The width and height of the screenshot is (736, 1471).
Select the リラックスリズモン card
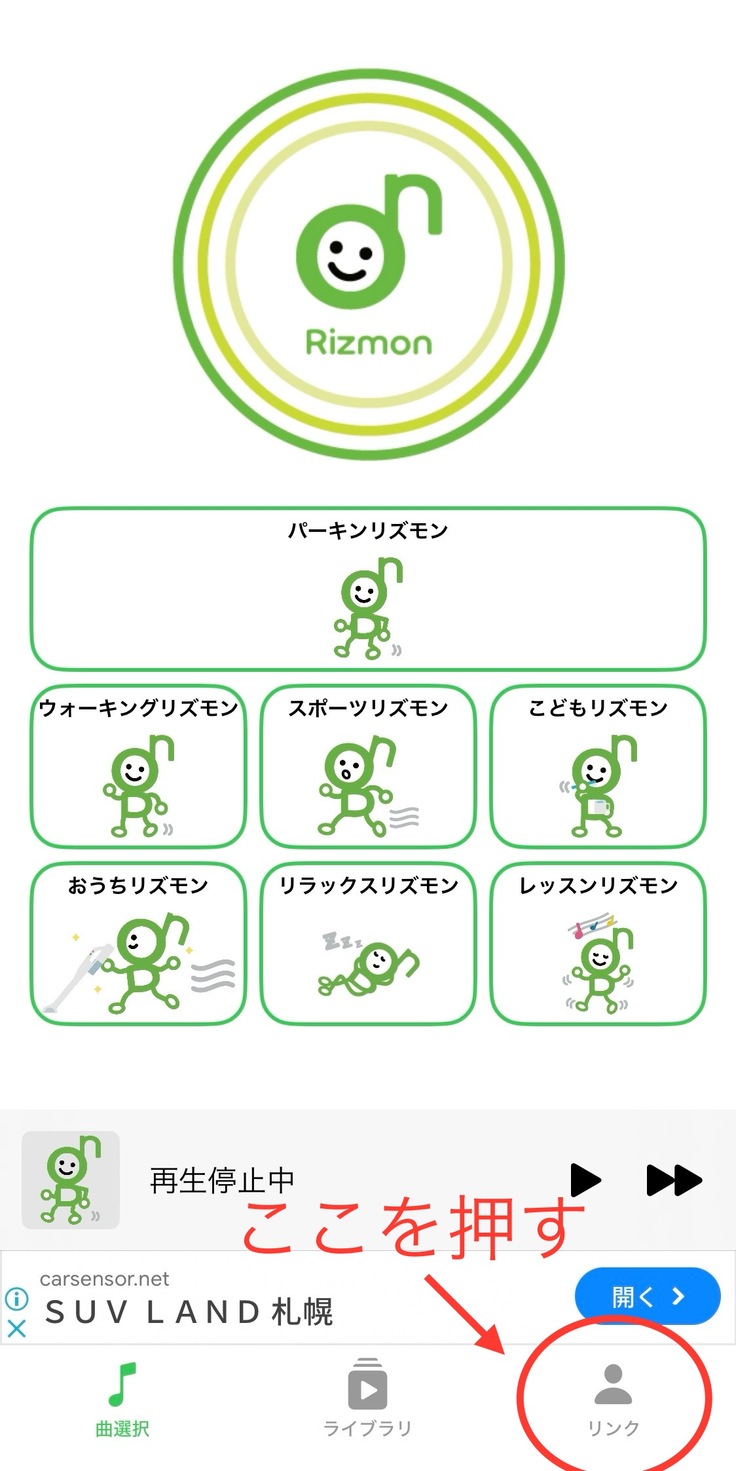click(368, 944)
